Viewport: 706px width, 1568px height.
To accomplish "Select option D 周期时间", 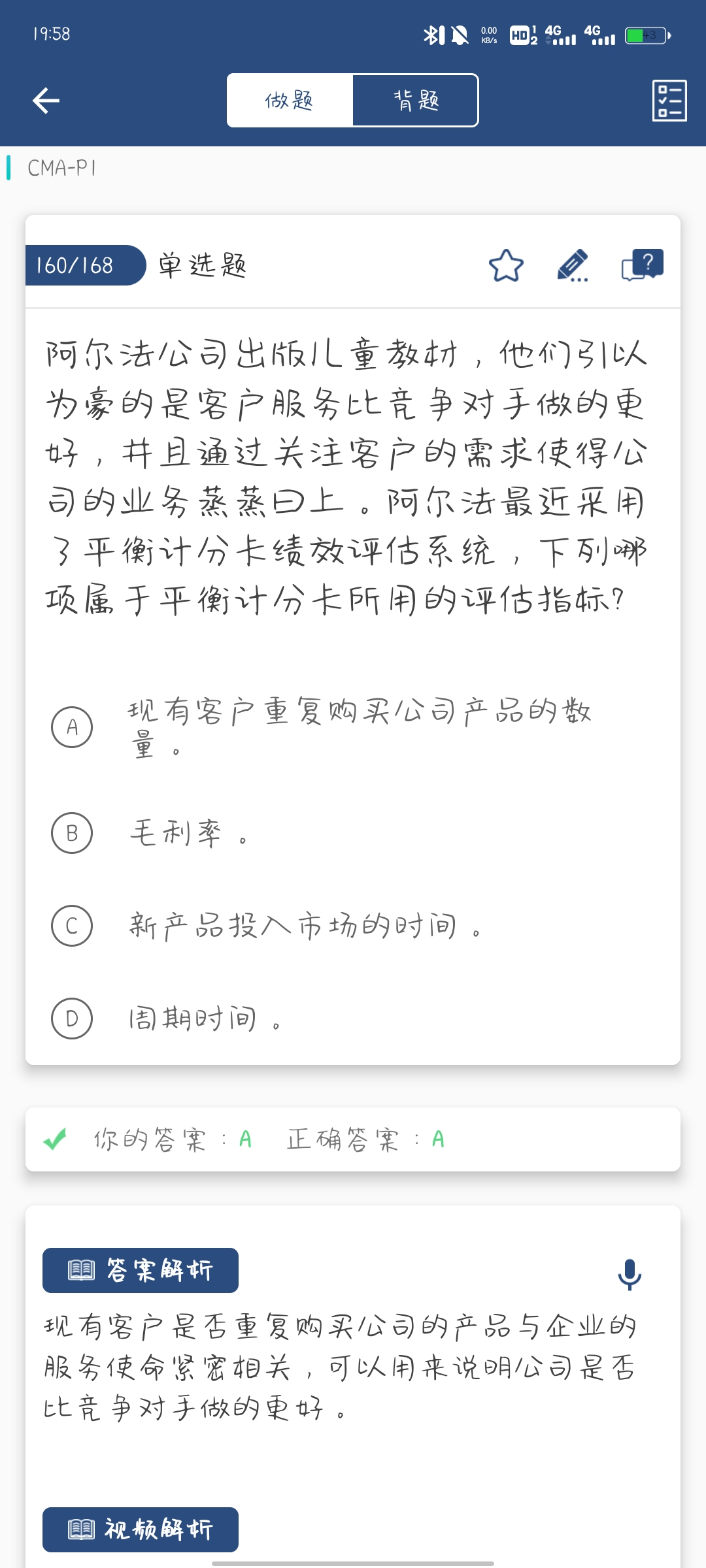I will (x=72, y=1019).
